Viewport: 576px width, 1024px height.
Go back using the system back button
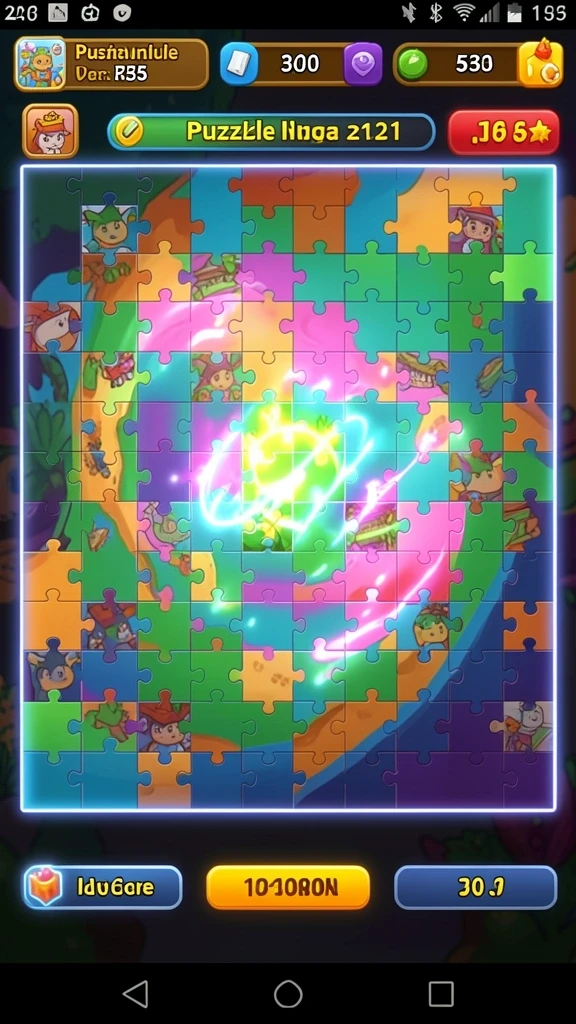coord(135,994)
